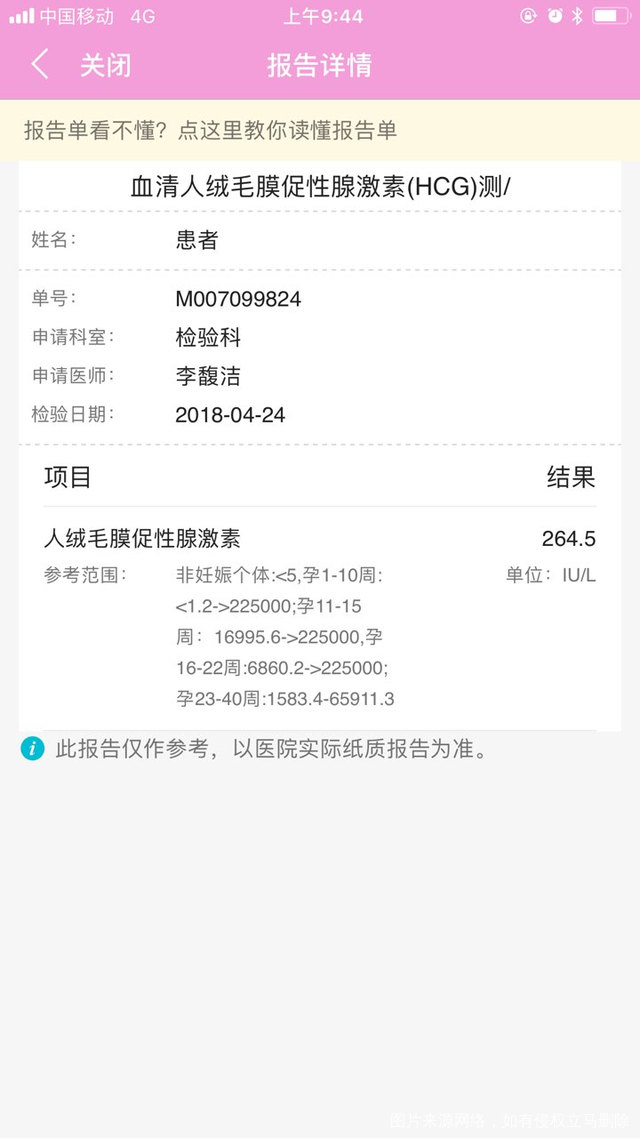640x1139 pixels.
Task: Tap 关闭 to close the report
Action: (105, 65)
